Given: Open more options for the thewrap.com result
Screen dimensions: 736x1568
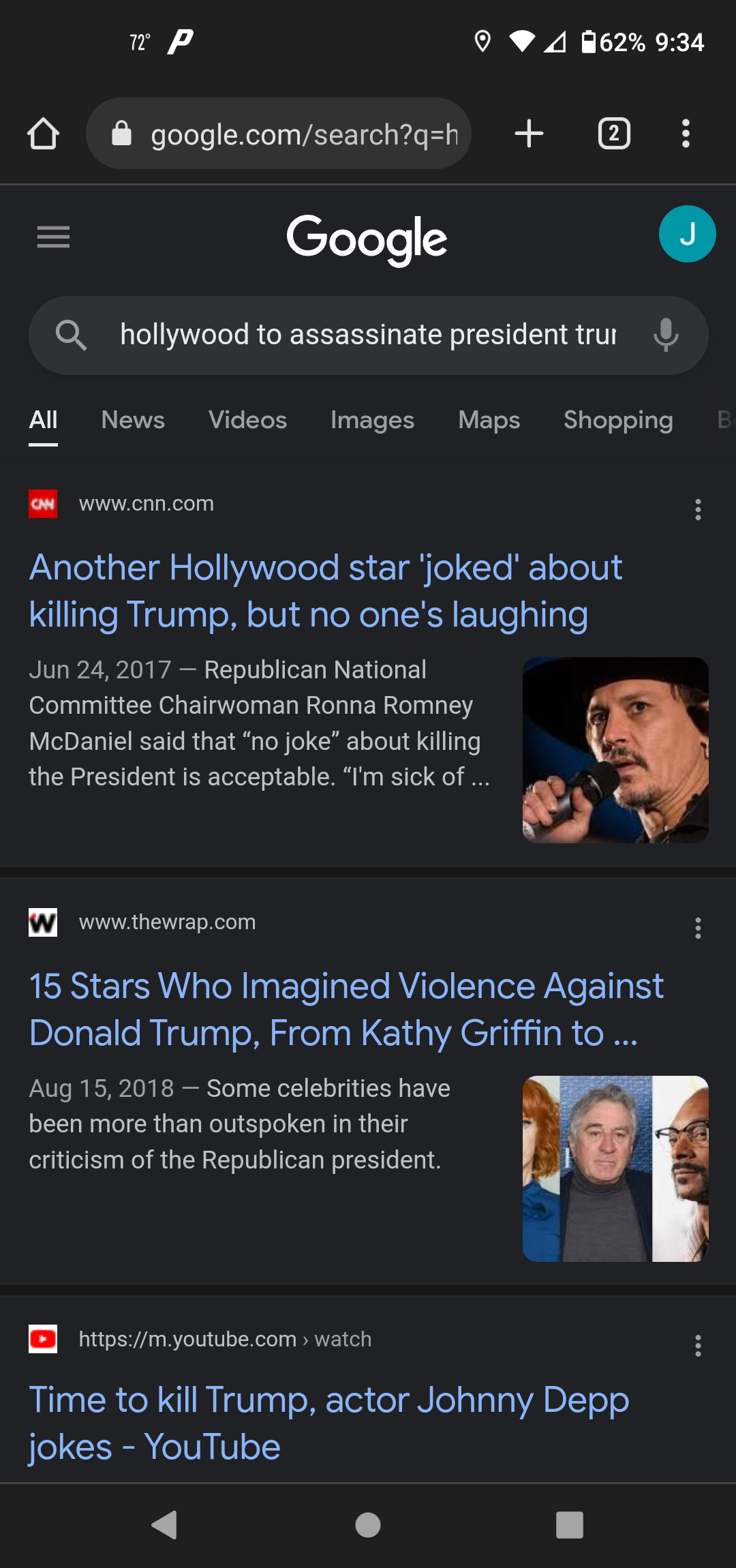Looking at the screenshot, I should 698,928.
